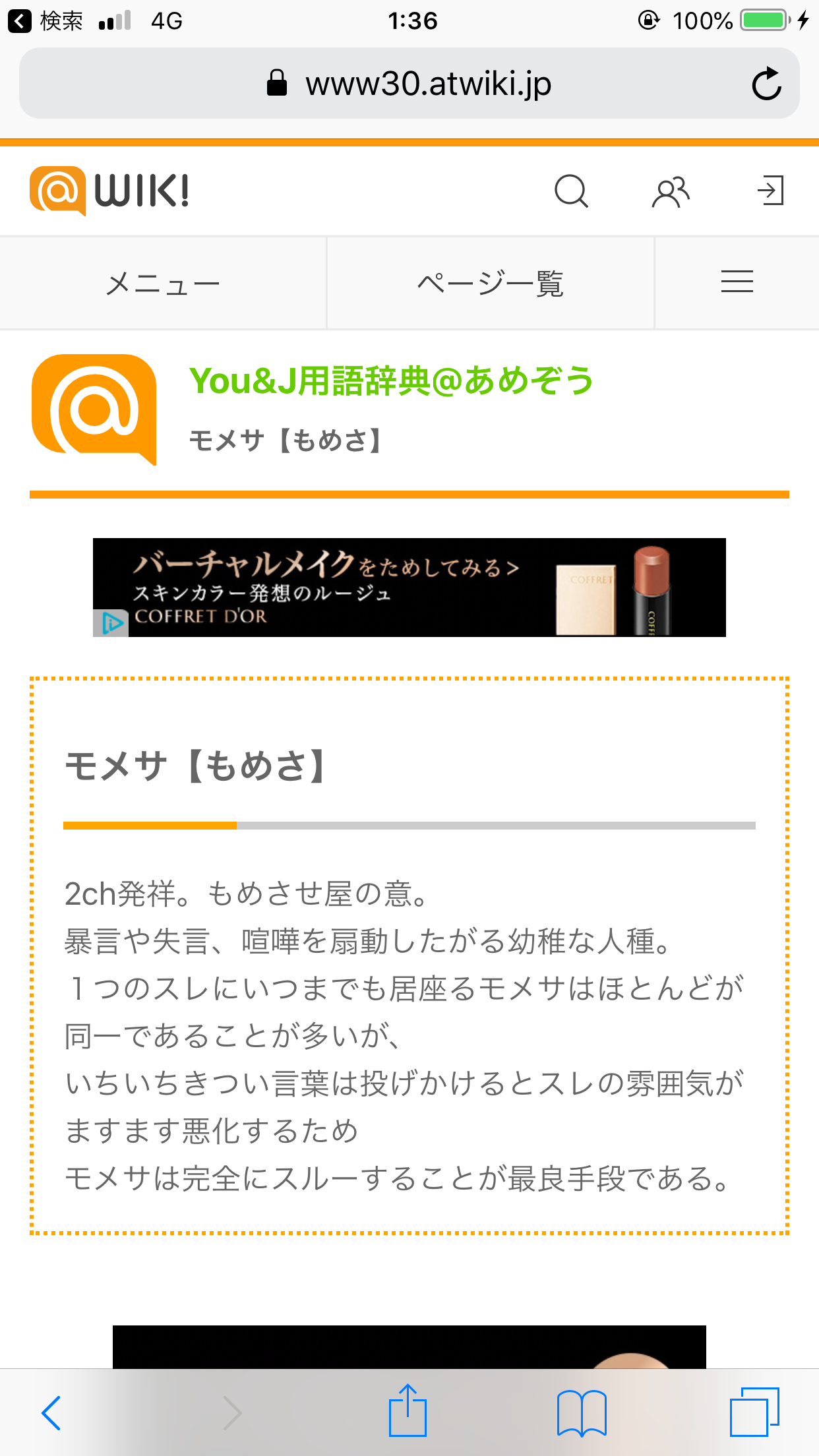Viewport: 819px width, 1456px height.
Task: Switch to the ページ一覧 tab
Action: 490,282
